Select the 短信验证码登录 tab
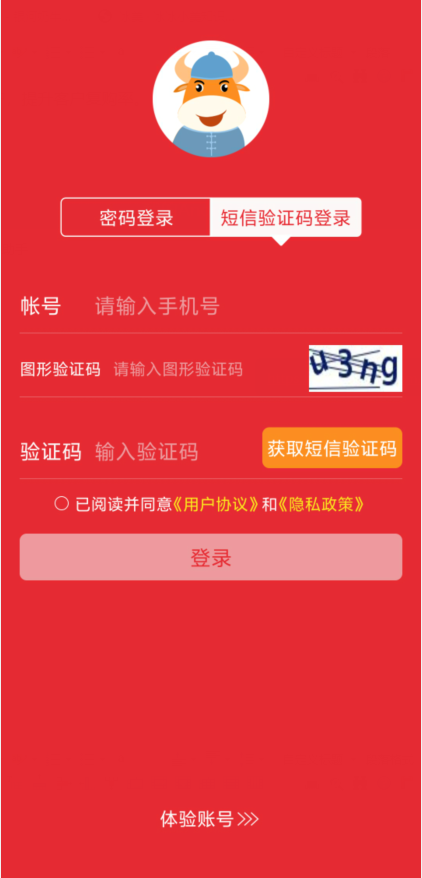 coord(285,217)
